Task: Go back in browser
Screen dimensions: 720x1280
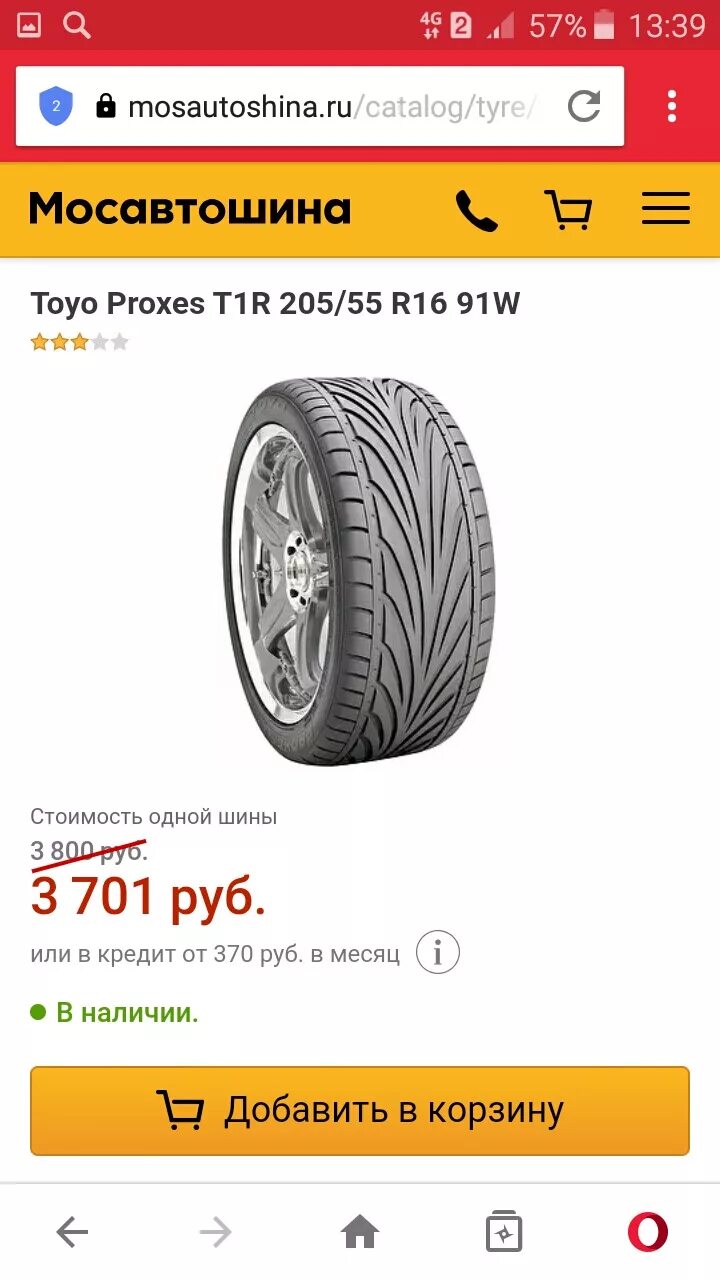Action: 72,1232
